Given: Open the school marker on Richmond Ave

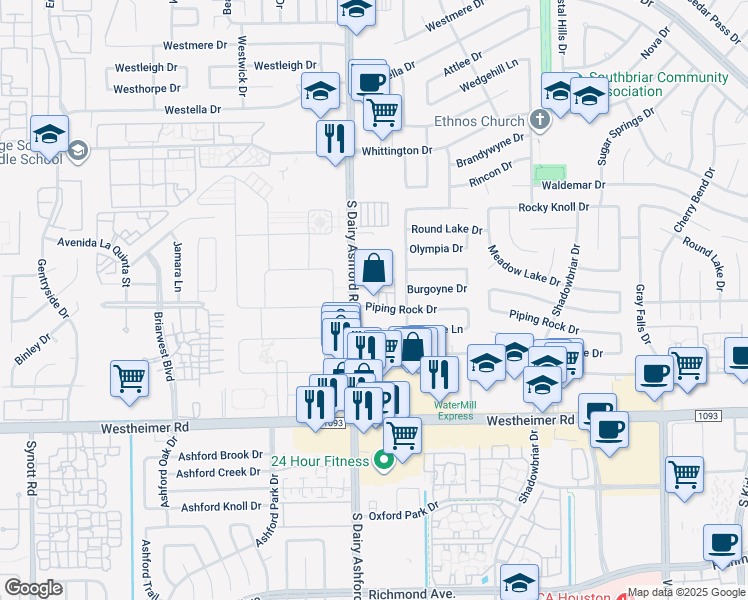Looking at the screenshot, I should pos(519,583).
